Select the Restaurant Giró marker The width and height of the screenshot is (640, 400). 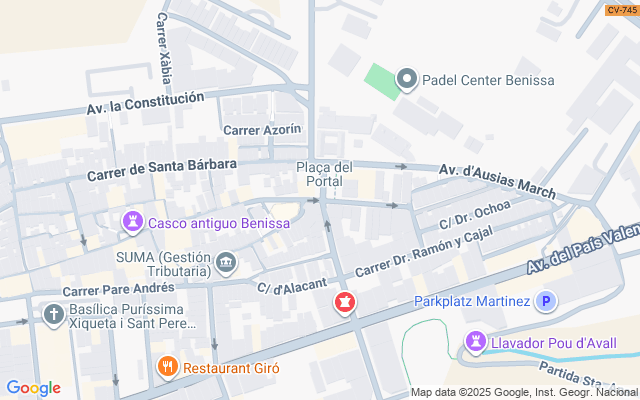coord(167,367)
